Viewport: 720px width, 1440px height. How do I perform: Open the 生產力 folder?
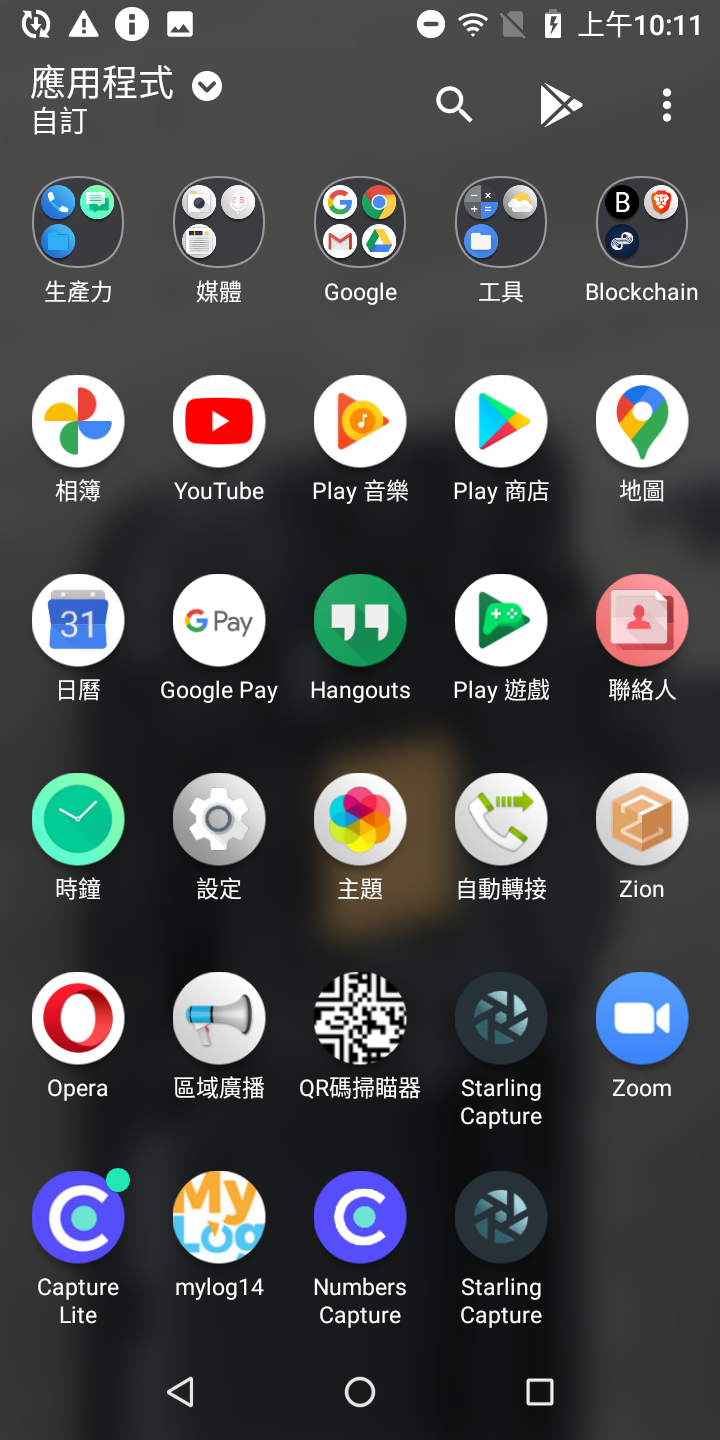tap(78, 223)
